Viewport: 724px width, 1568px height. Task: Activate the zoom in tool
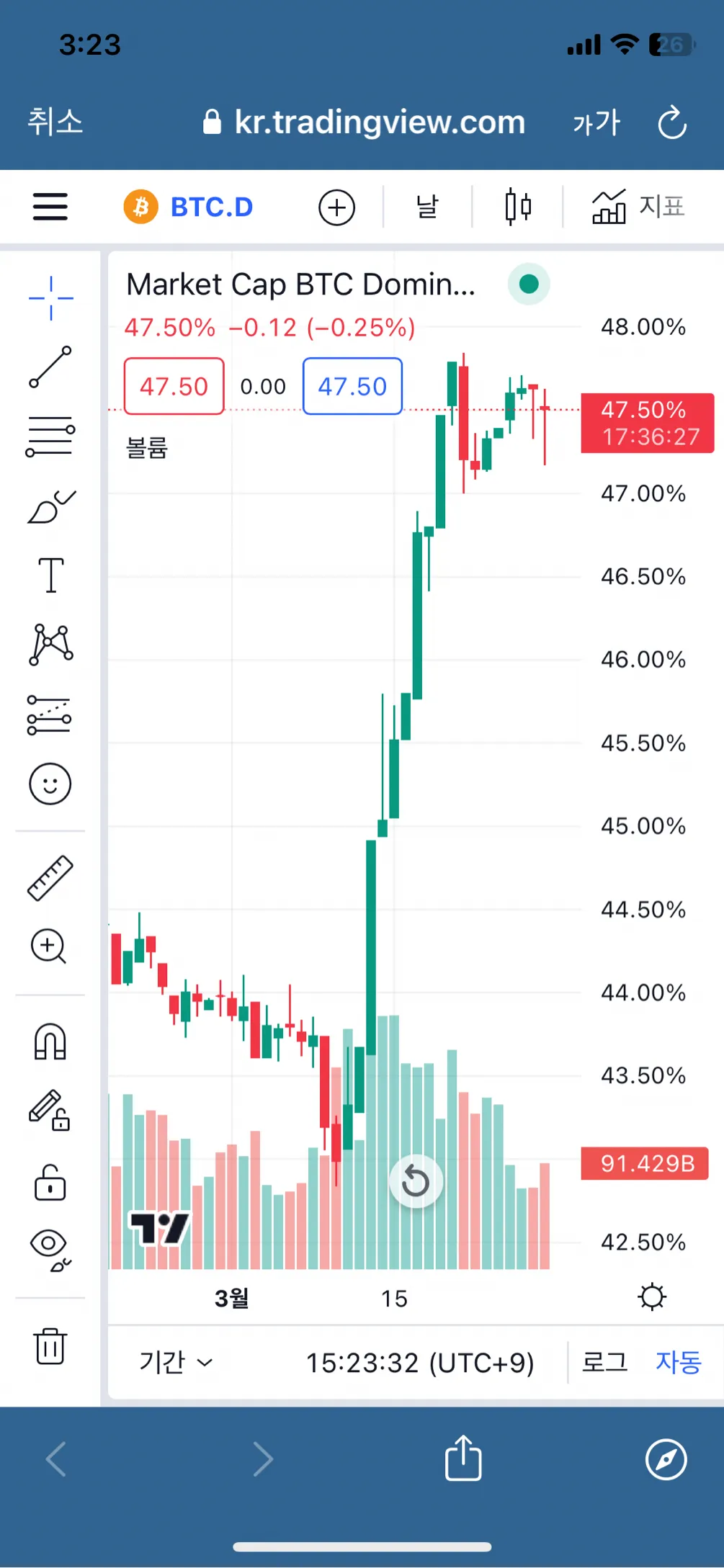49,946
